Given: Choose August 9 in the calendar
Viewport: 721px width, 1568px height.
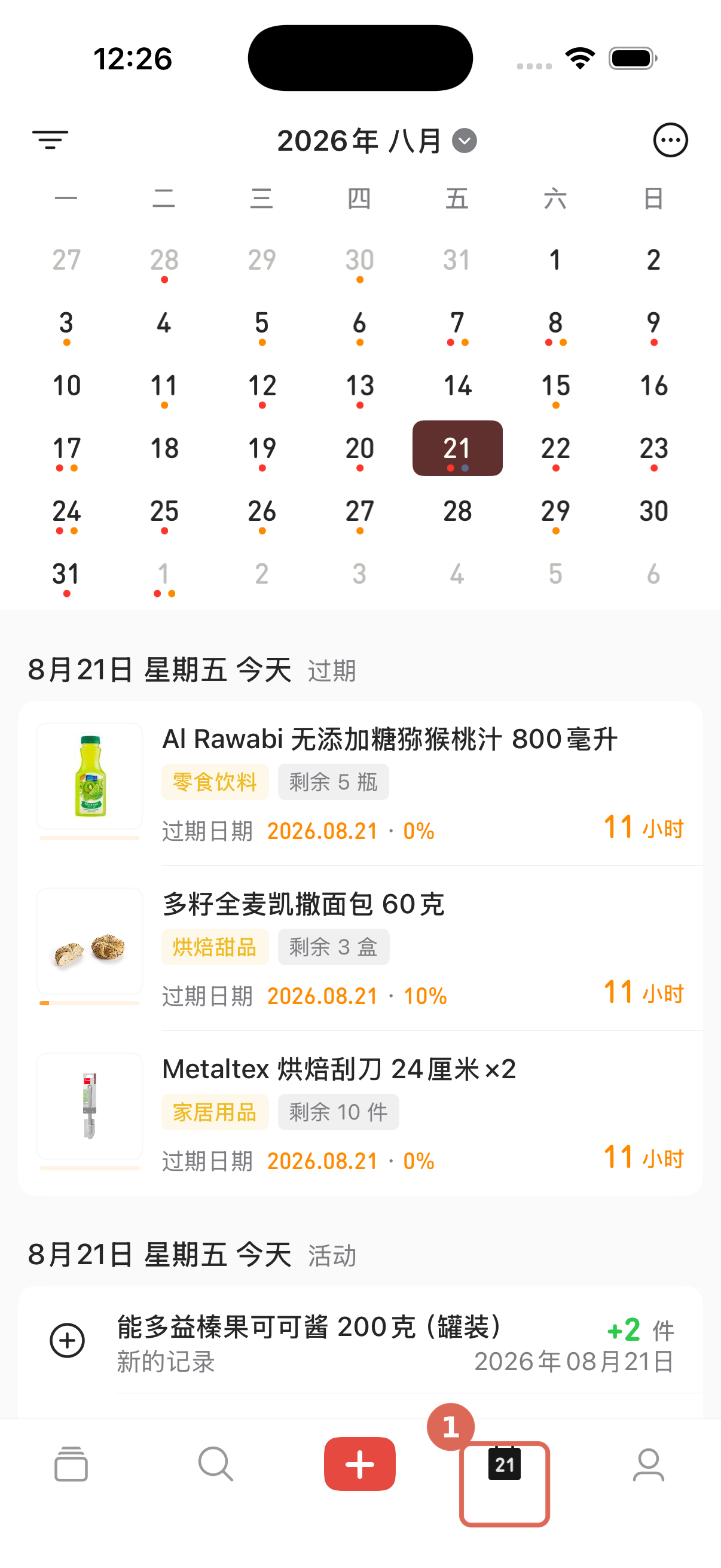Looking at the screenshot, I should click(x=653, y=323).
